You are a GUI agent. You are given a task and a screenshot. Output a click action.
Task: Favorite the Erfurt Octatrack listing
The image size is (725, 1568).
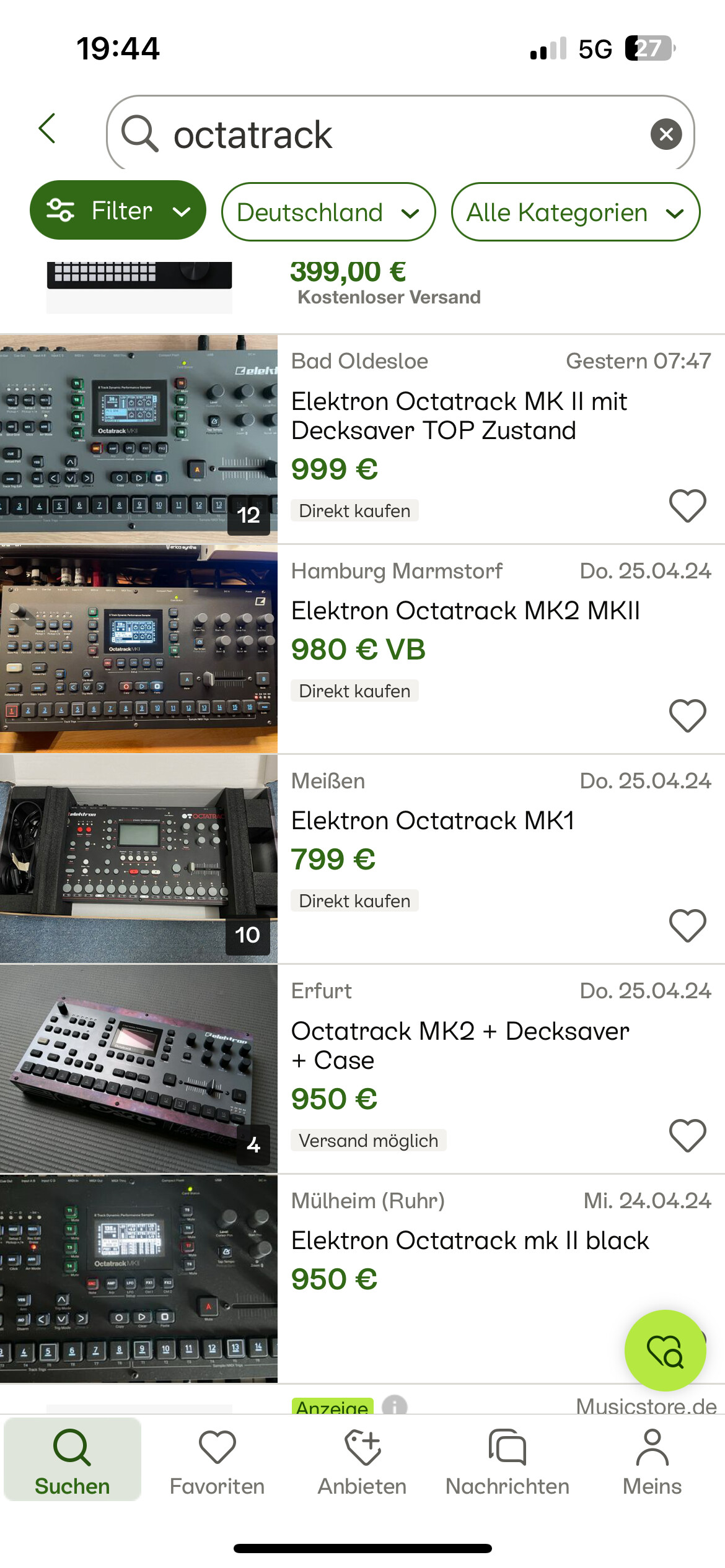687,1136
